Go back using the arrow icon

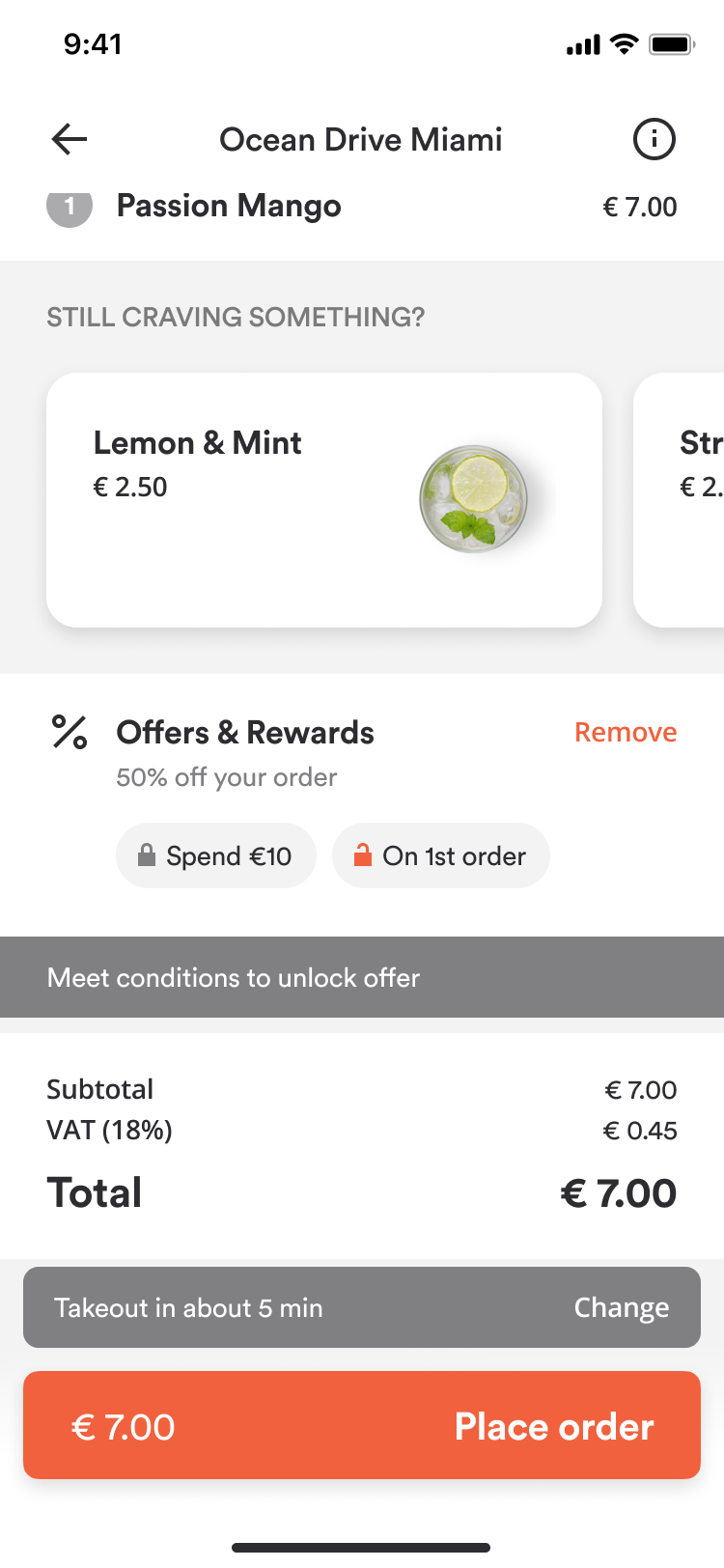70,139
